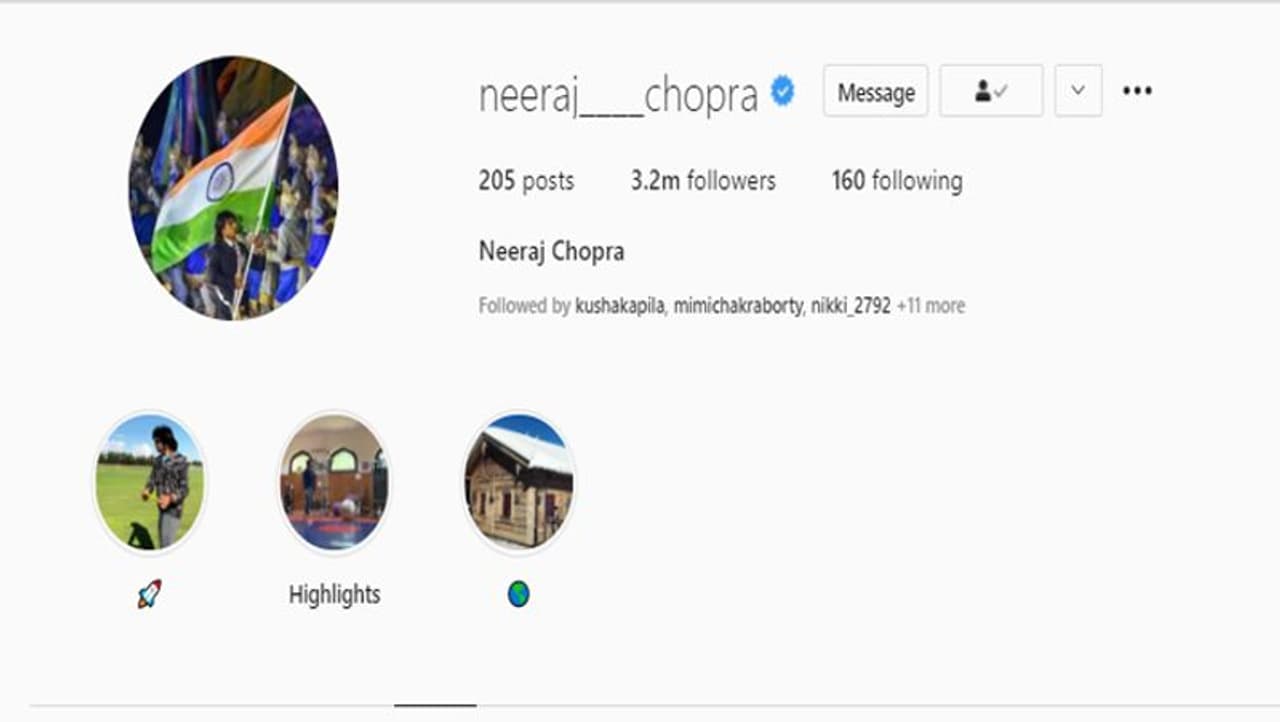View Neeraj Chopra's profile picture
Viewport: 1280px width, 722px height.
[233, 188]
